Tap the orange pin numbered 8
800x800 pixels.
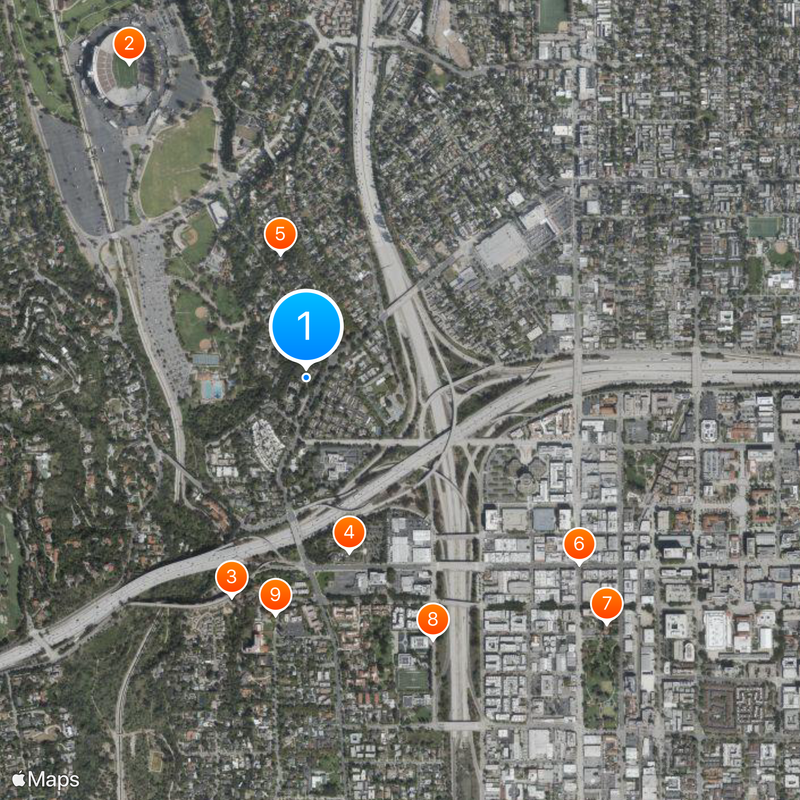(x=432, y=619)
